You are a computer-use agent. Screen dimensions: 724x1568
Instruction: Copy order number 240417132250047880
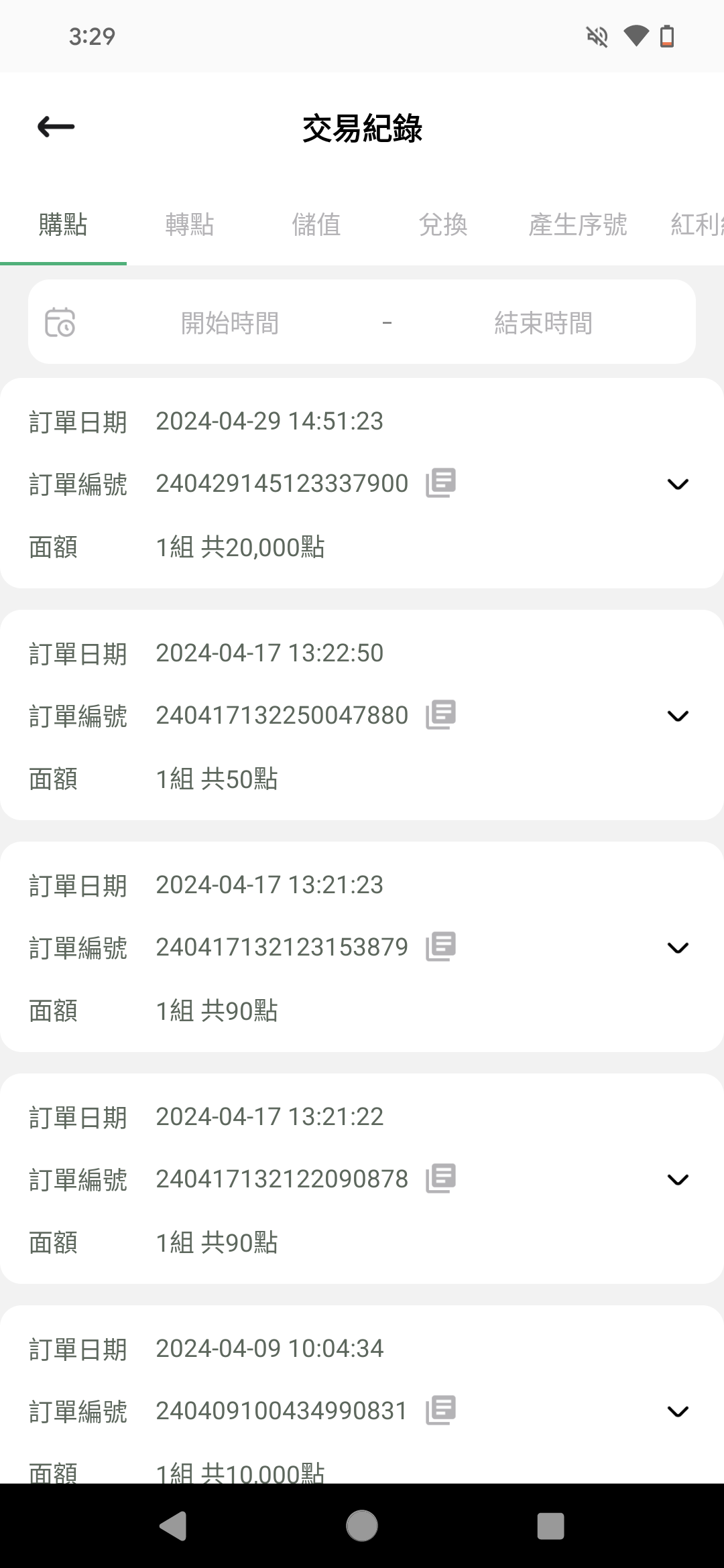441,715
